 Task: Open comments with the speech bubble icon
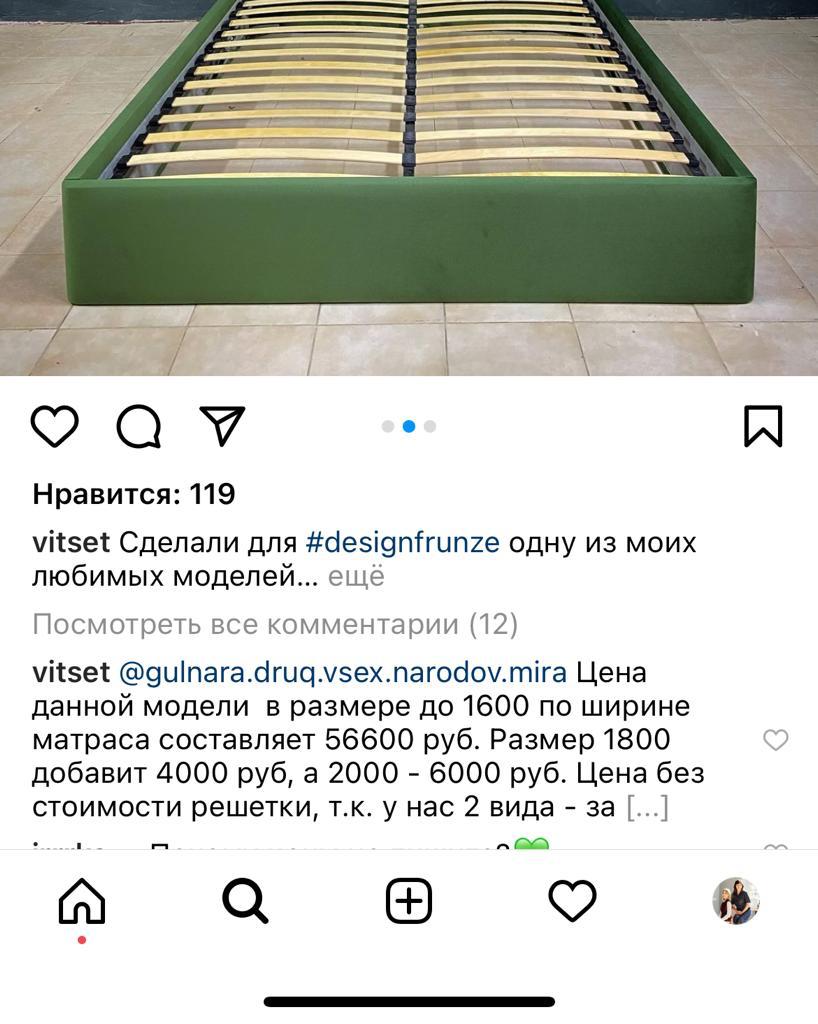tap(138, 426)
